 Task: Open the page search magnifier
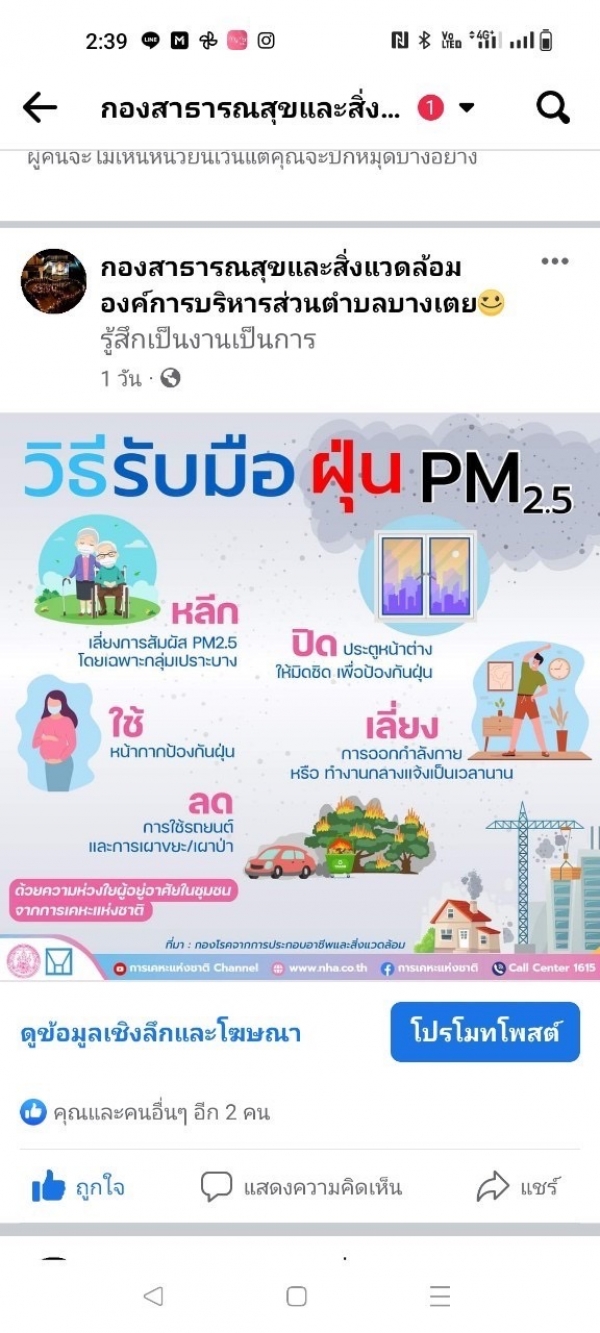coord(552,108)
